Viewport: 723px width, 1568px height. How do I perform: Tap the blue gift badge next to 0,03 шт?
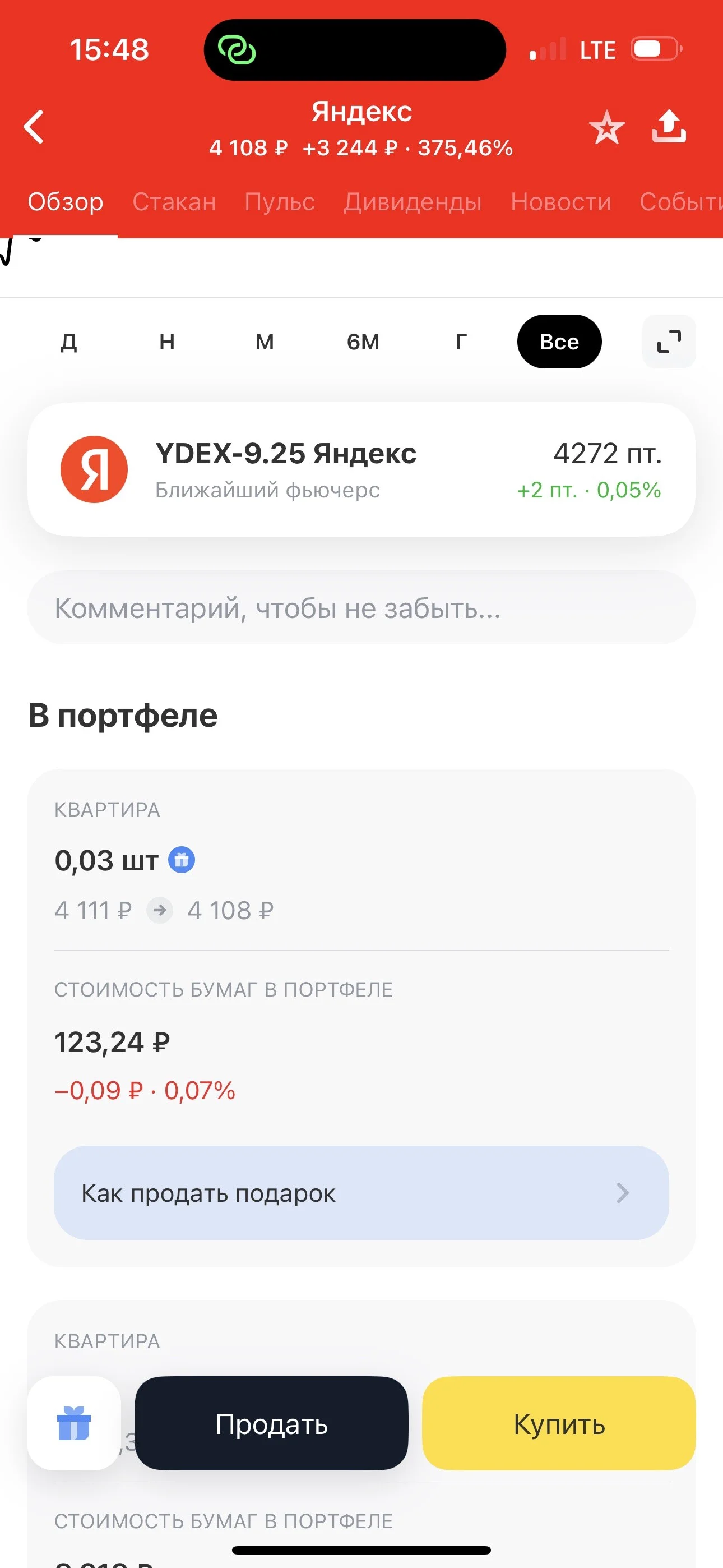(x=182, y=860)
